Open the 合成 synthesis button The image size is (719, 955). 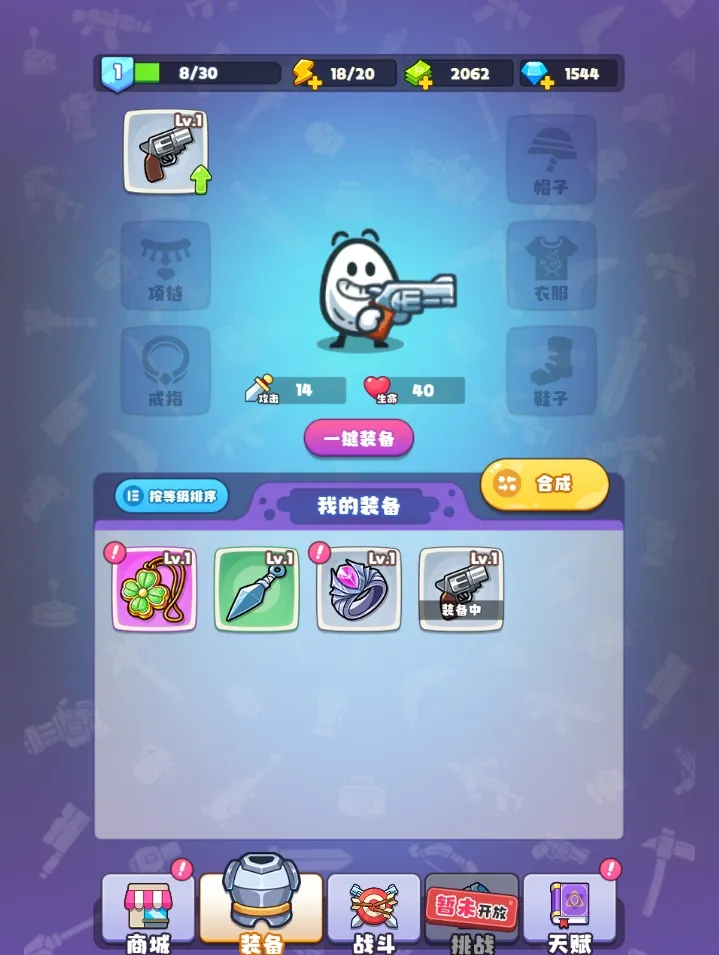coord(544,484)
